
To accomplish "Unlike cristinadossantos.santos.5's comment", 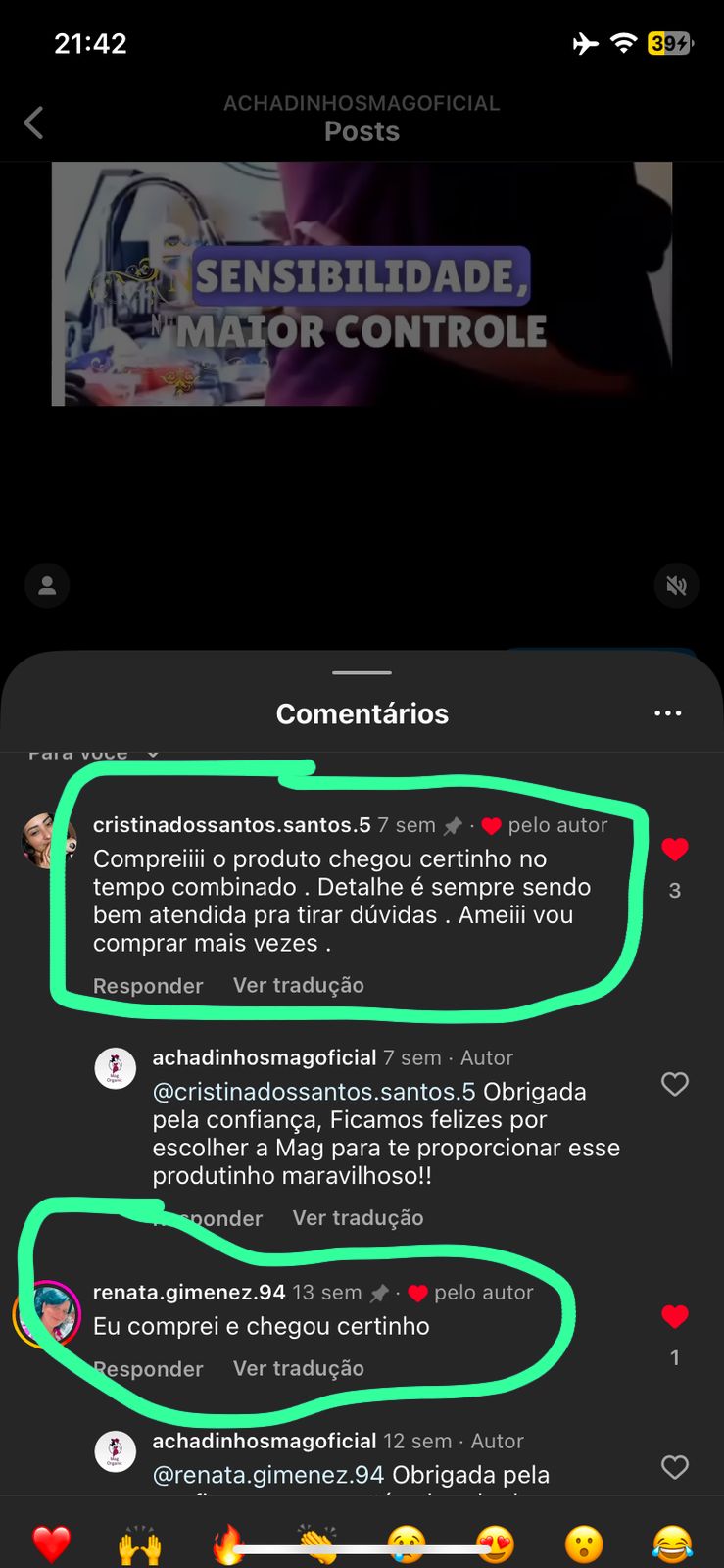I will 674,850.
